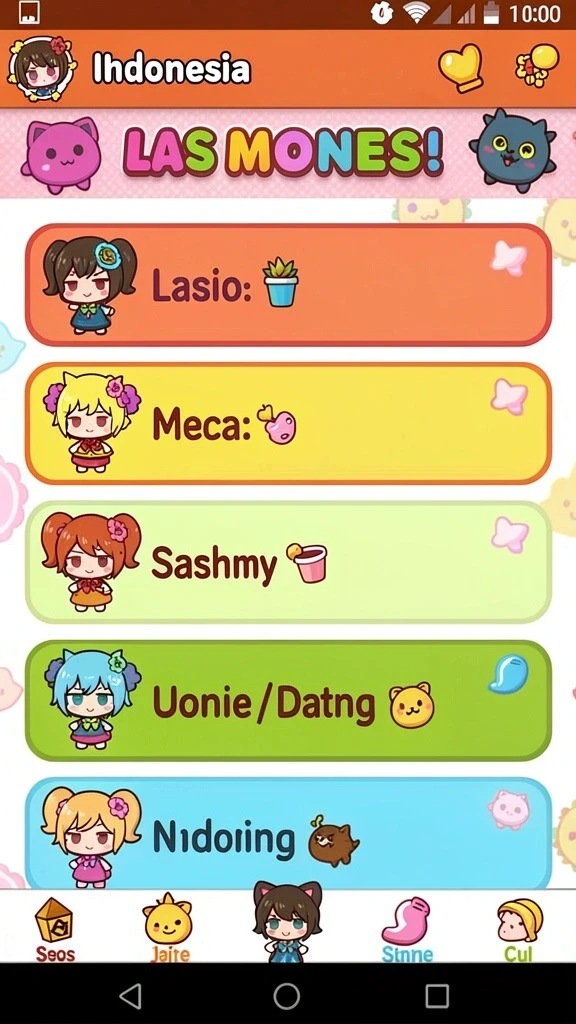Open the Sashmy entry
The image size is (576, 1024).
[288, 562]
